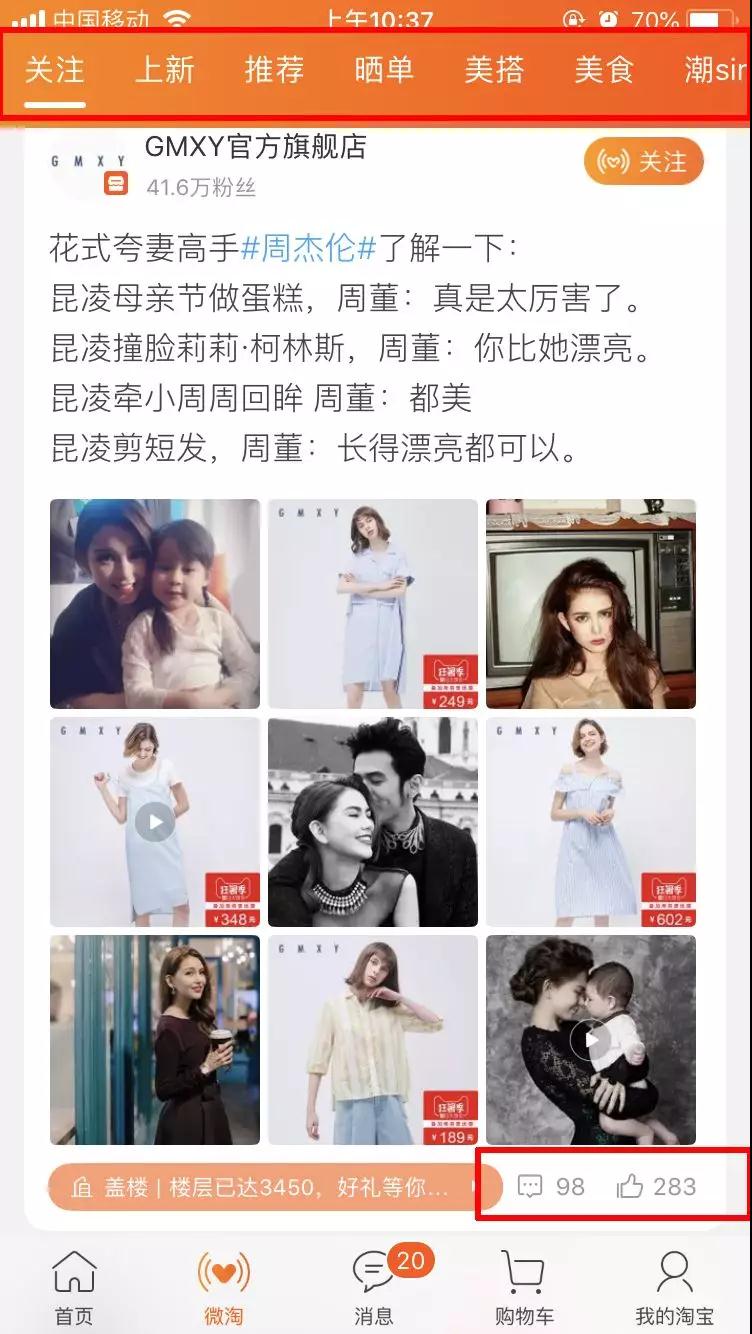Open the comments icon showing 98
The image size is (752, 1334).
(551, 1187)
